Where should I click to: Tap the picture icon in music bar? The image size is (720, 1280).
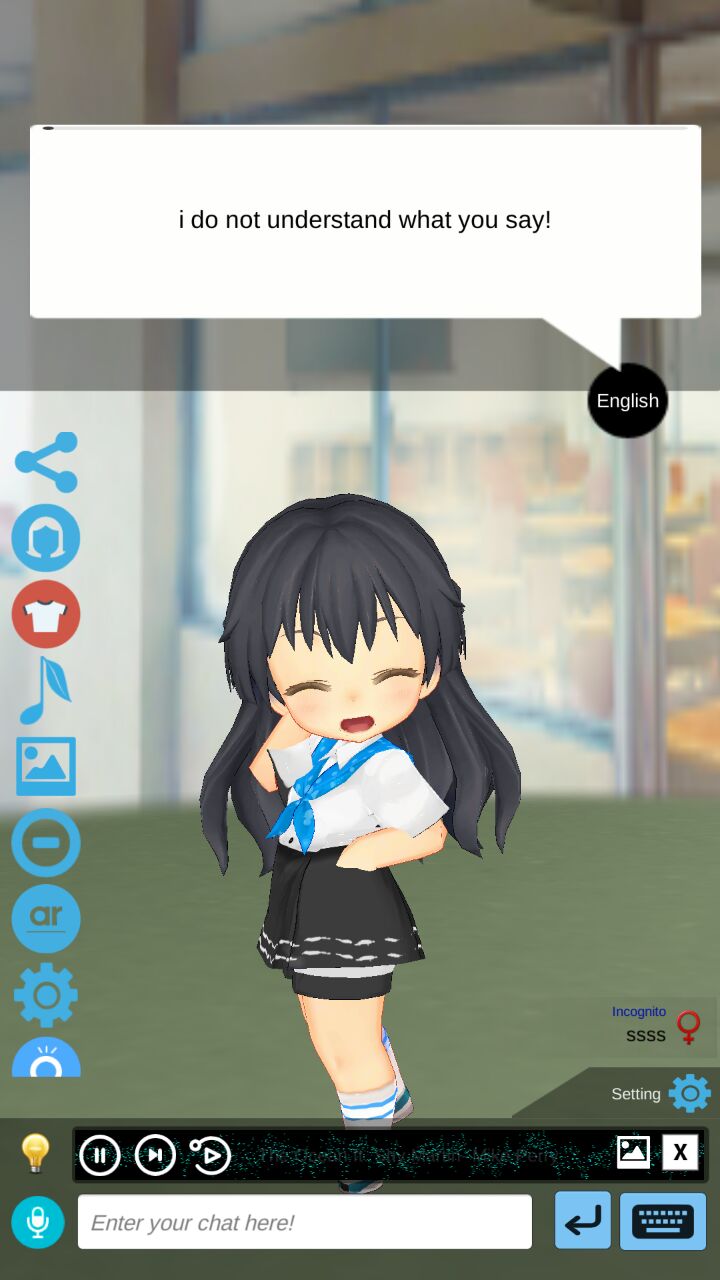pos(633,1152)
